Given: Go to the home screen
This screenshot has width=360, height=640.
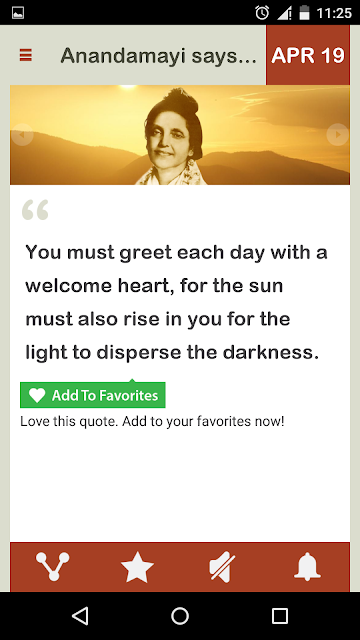Looking at the screenshot, I should tap(180, 616).
